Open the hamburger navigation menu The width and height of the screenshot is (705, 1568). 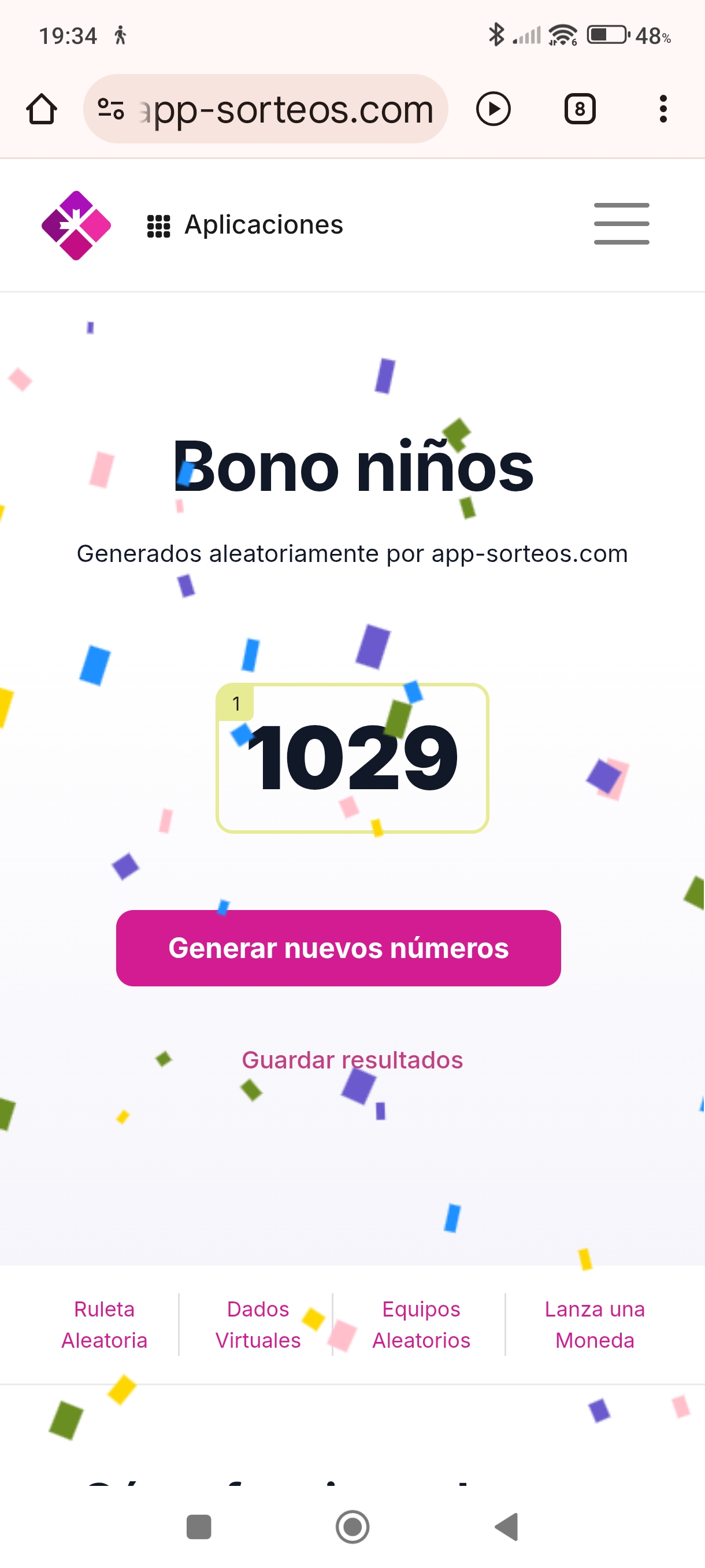coord(621,224)
